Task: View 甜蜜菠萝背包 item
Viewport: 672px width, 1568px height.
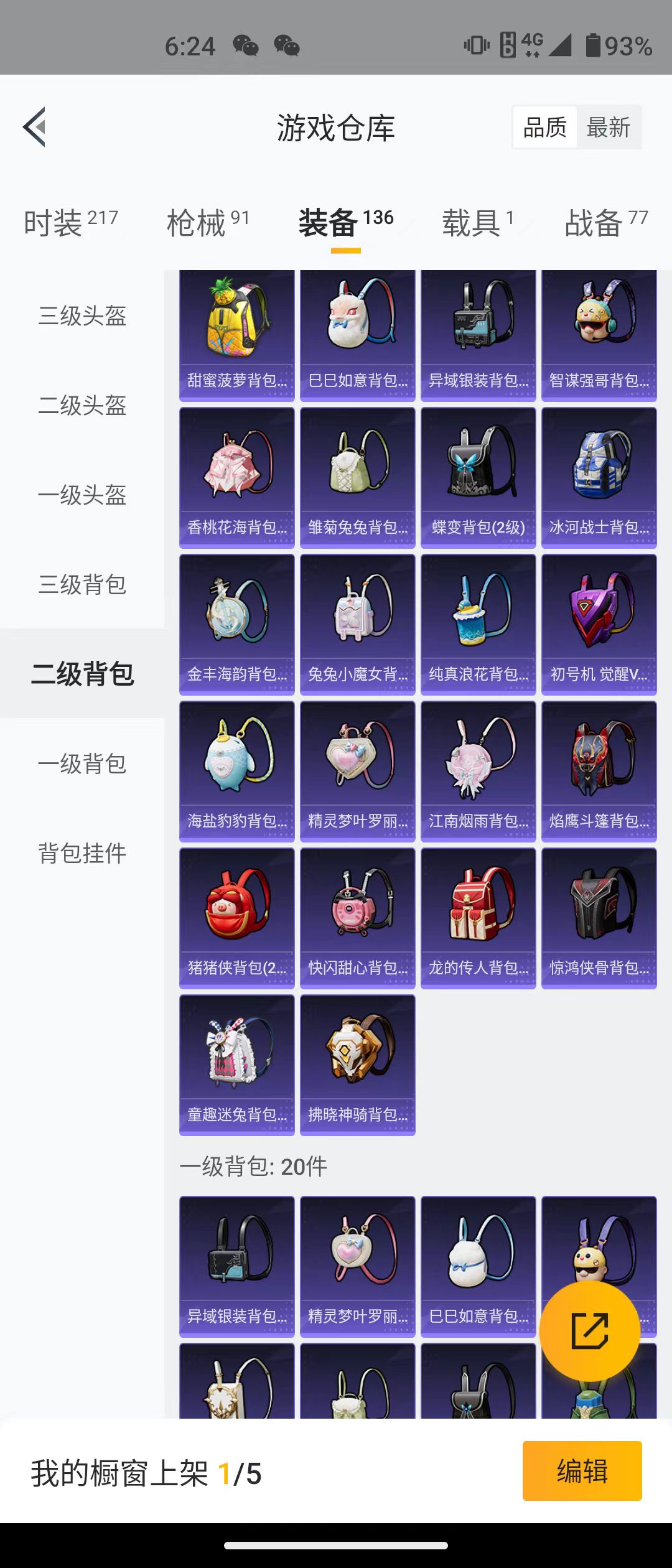Action: [x=236, y=335]
